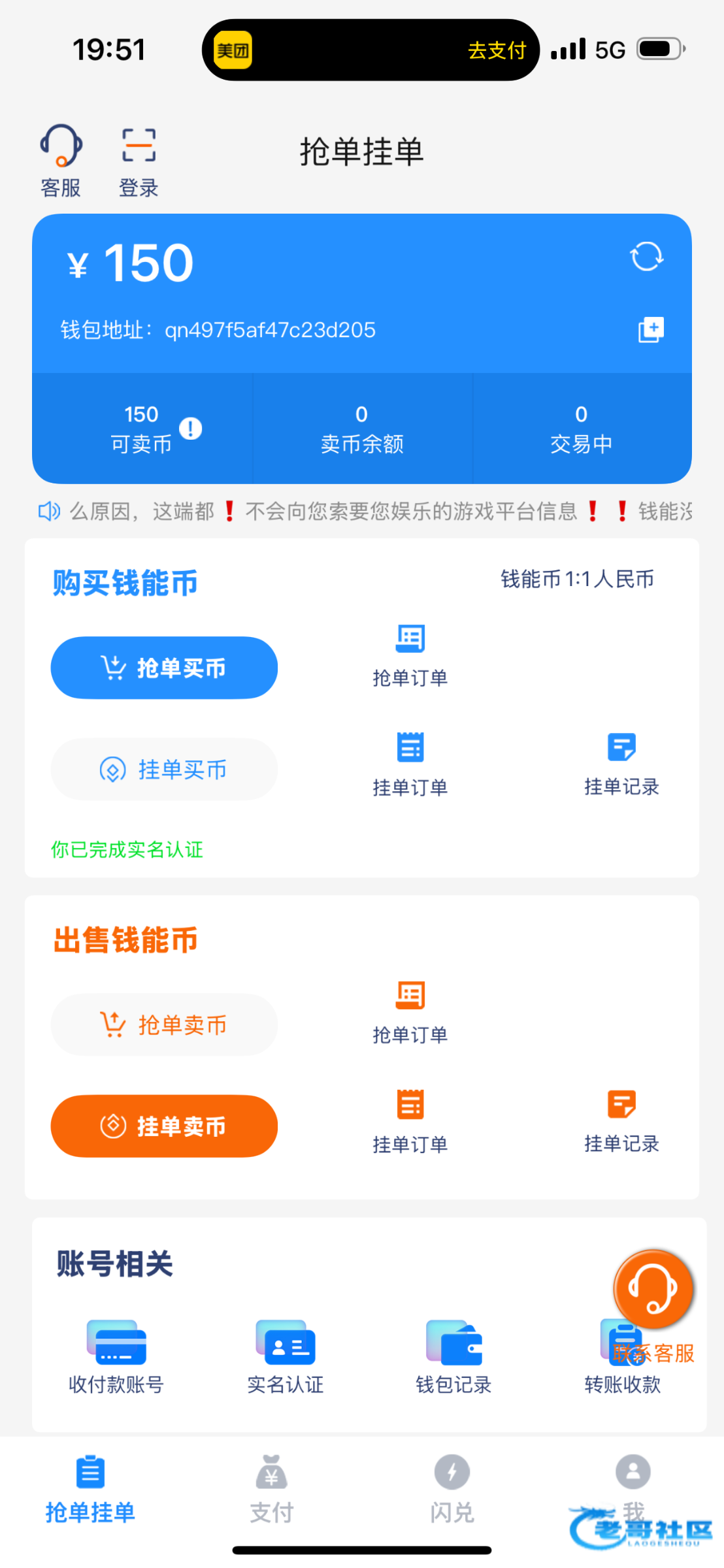Copy the wallet address
Screen dimensions: 724x1568
click(x=651, y=329)
